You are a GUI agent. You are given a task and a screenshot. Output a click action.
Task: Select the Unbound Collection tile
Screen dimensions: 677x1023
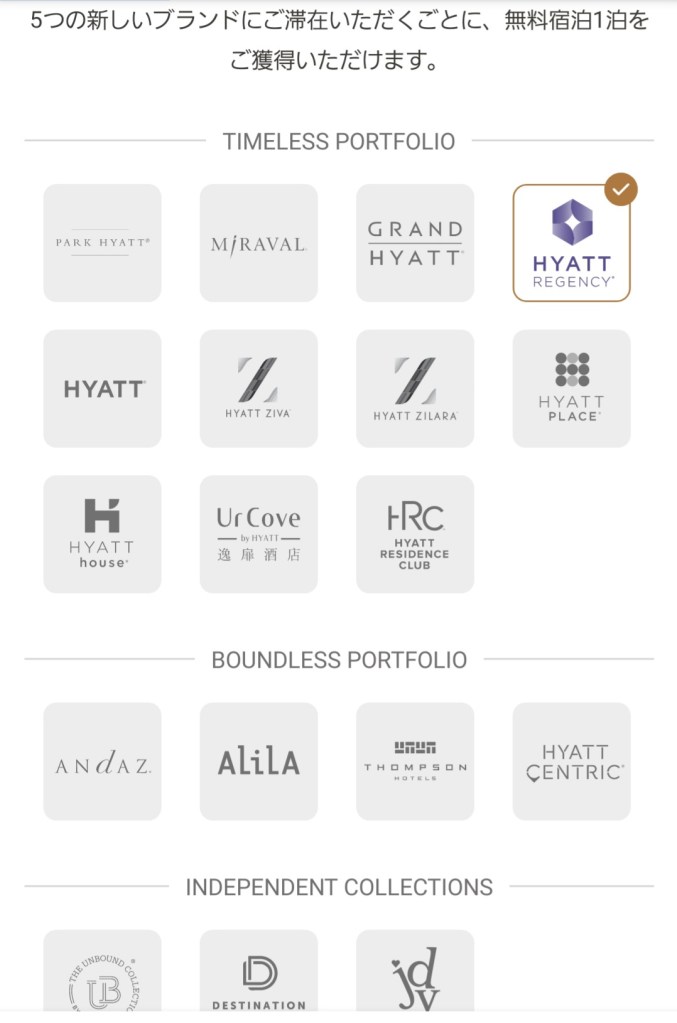[102, 975]
